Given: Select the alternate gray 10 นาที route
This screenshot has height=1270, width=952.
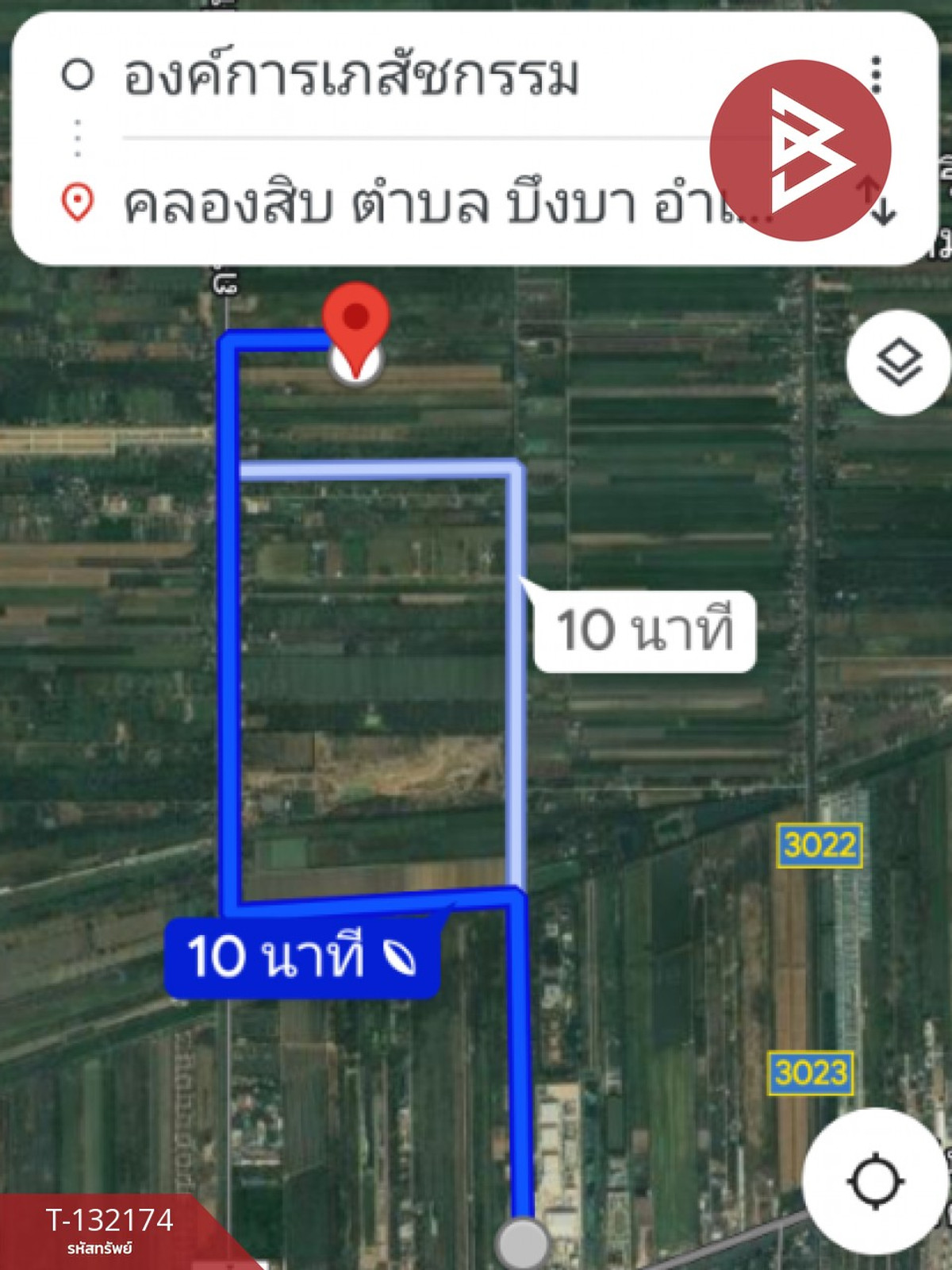Looking at the screenshot, I should coord(644,631).
